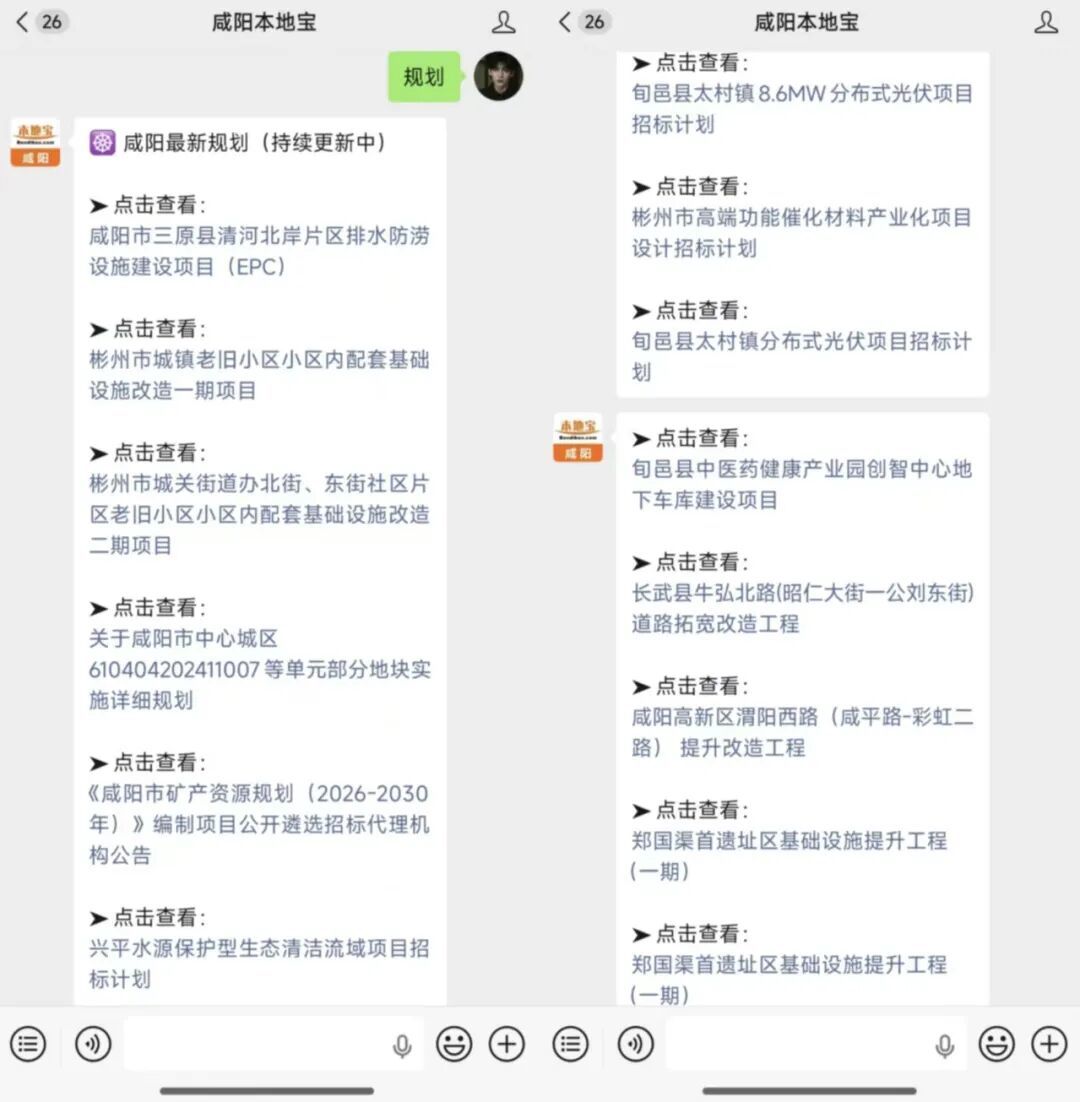Open the 咸阳市矿产资源规划 (2026-2030年) link
The width and height of the screenshot is (1080, 1102).
click(257, 824)
